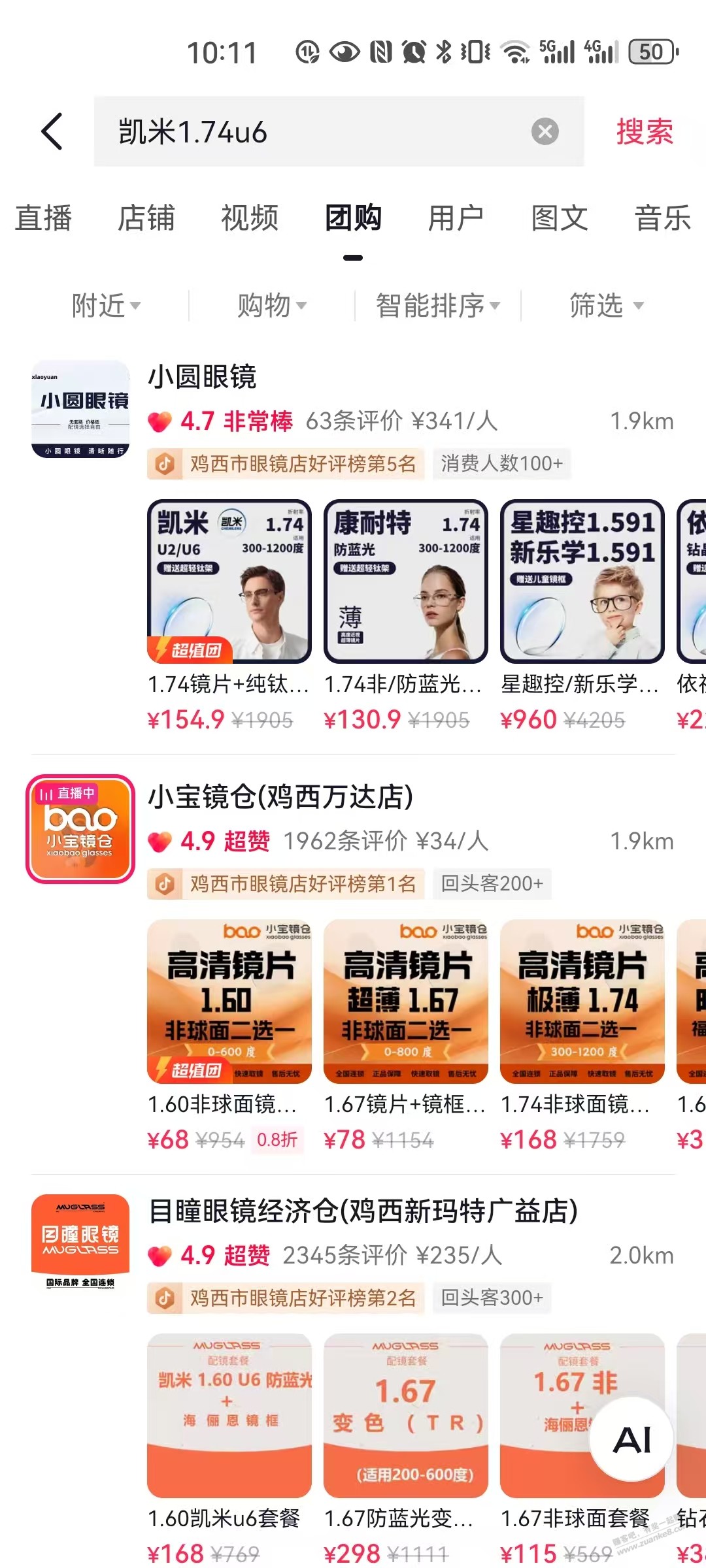
Task: Switch to the 用户 tab
Action: point(456,218)
